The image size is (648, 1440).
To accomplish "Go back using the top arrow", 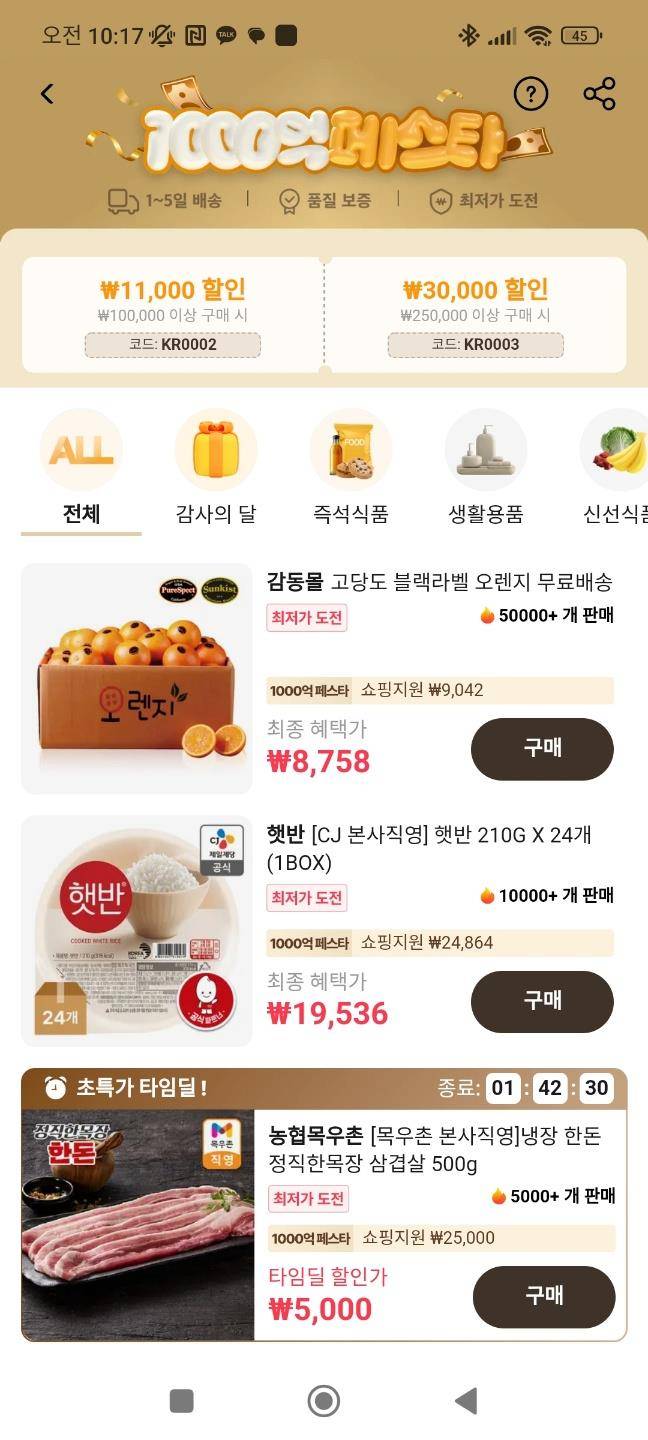I will [47, 94].
